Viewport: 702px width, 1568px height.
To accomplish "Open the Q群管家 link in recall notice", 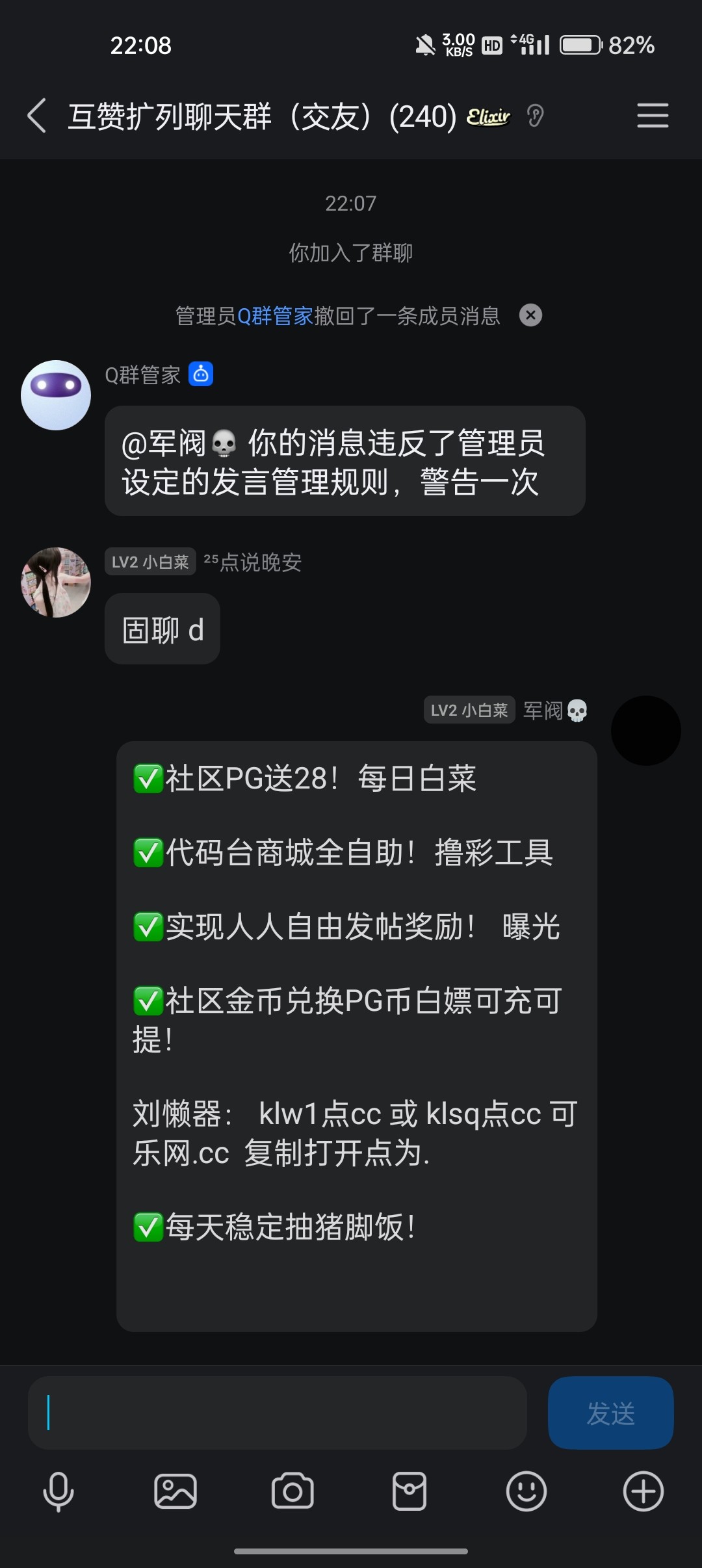I will point(275,316).
